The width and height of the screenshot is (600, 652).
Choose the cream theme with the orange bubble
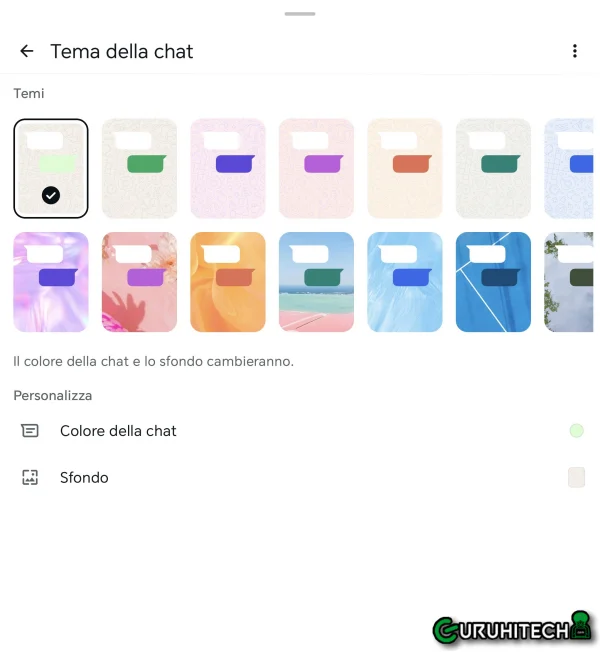(x=404, y=168)
